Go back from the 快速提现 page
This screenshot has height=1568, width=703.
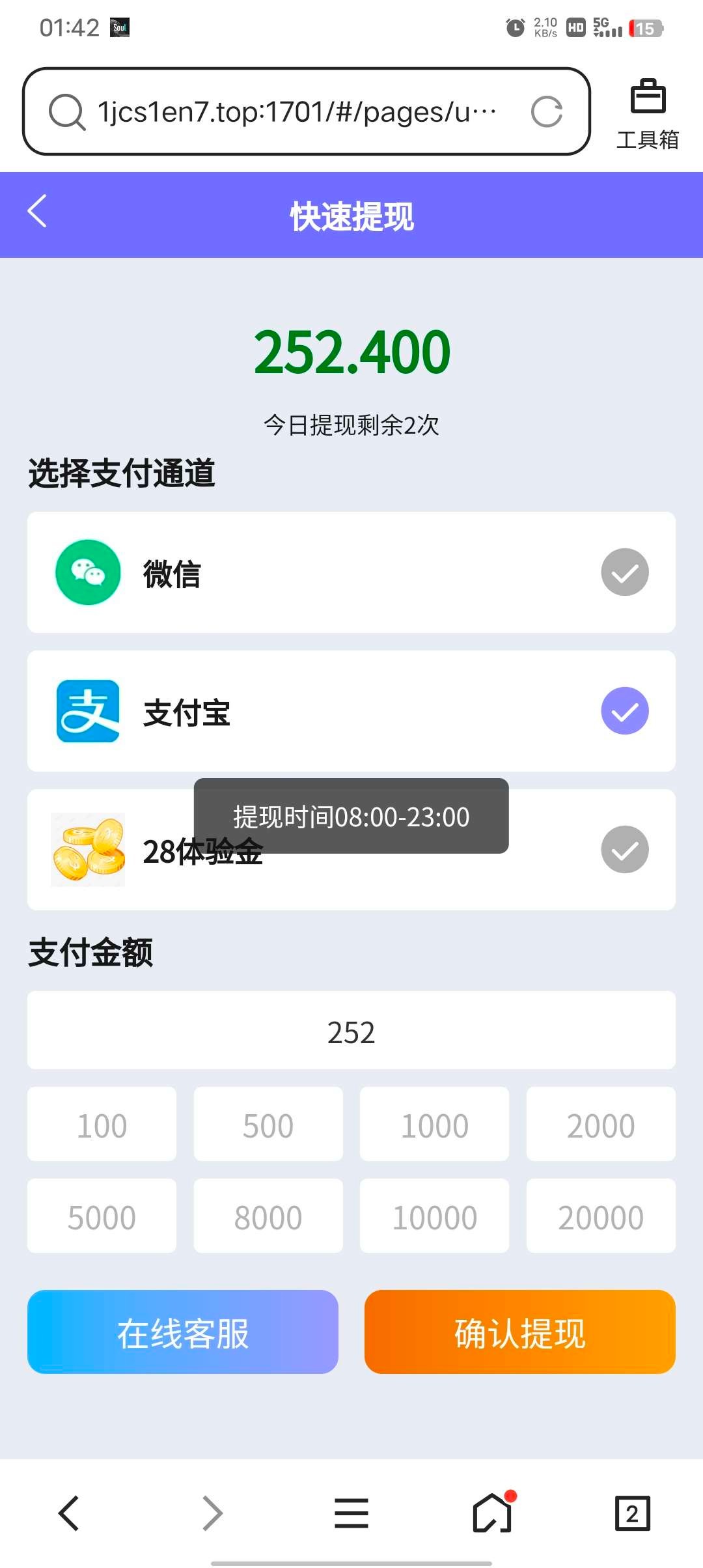click(38, 212)
